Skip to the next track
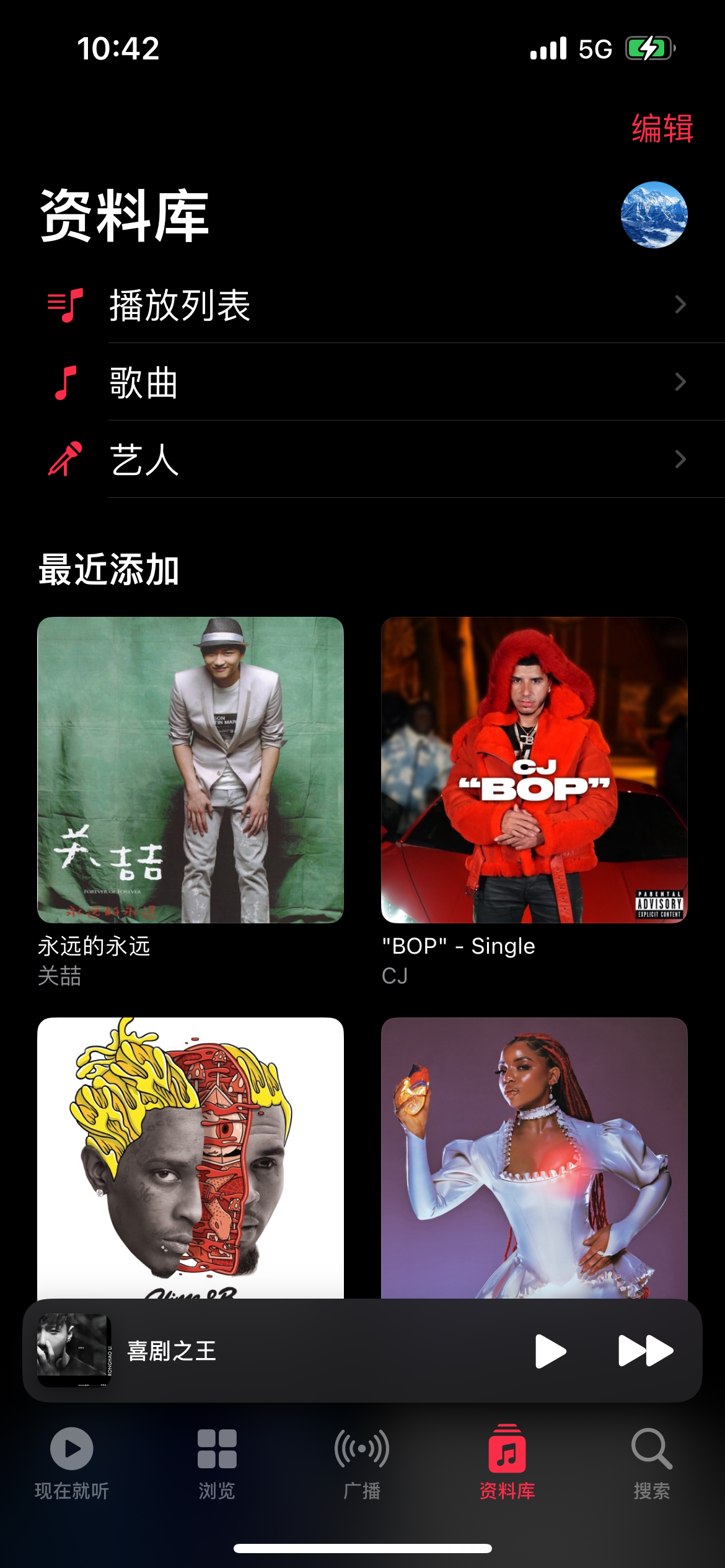This screenshot has height=1568, width=725. (x=646, y=1351)
